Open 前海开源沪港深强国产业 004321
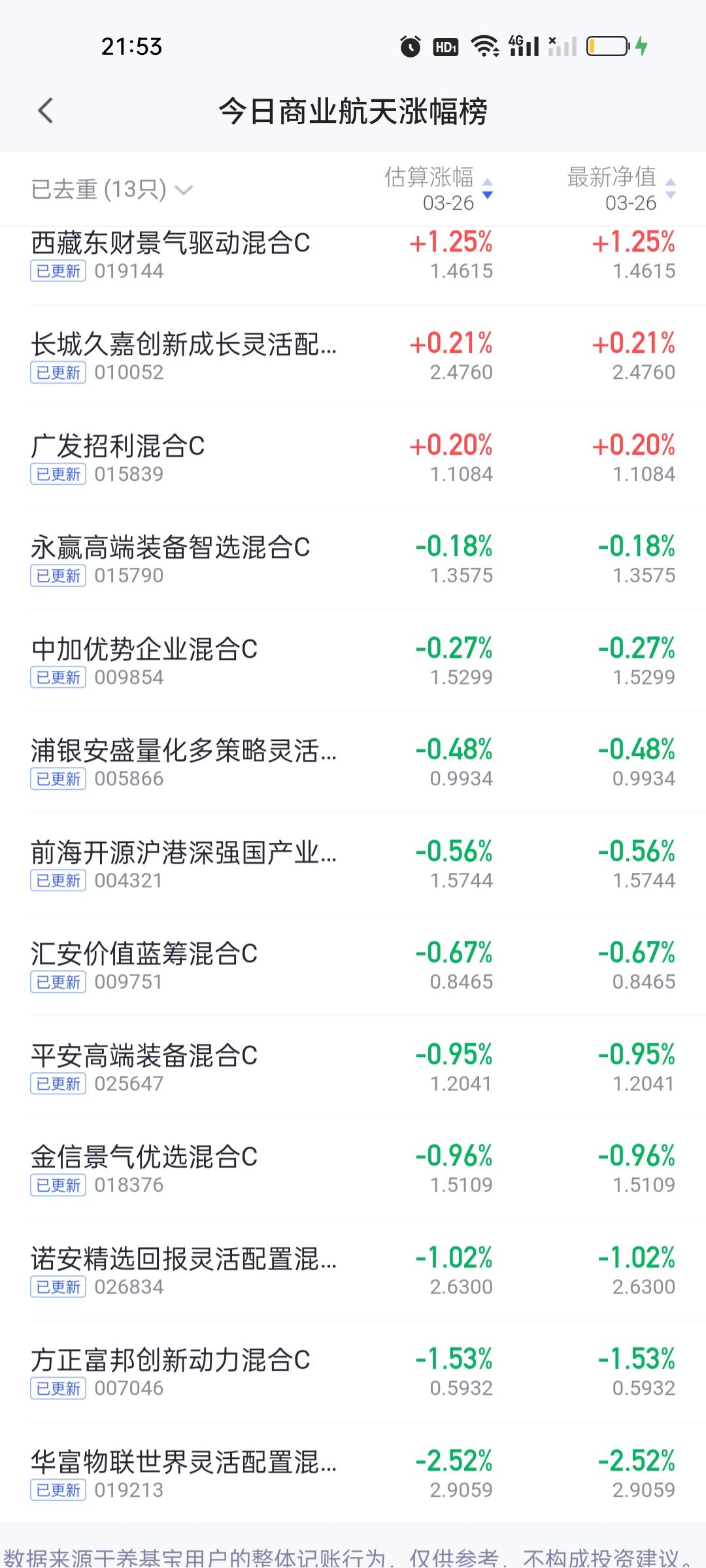 pos(353,864)
